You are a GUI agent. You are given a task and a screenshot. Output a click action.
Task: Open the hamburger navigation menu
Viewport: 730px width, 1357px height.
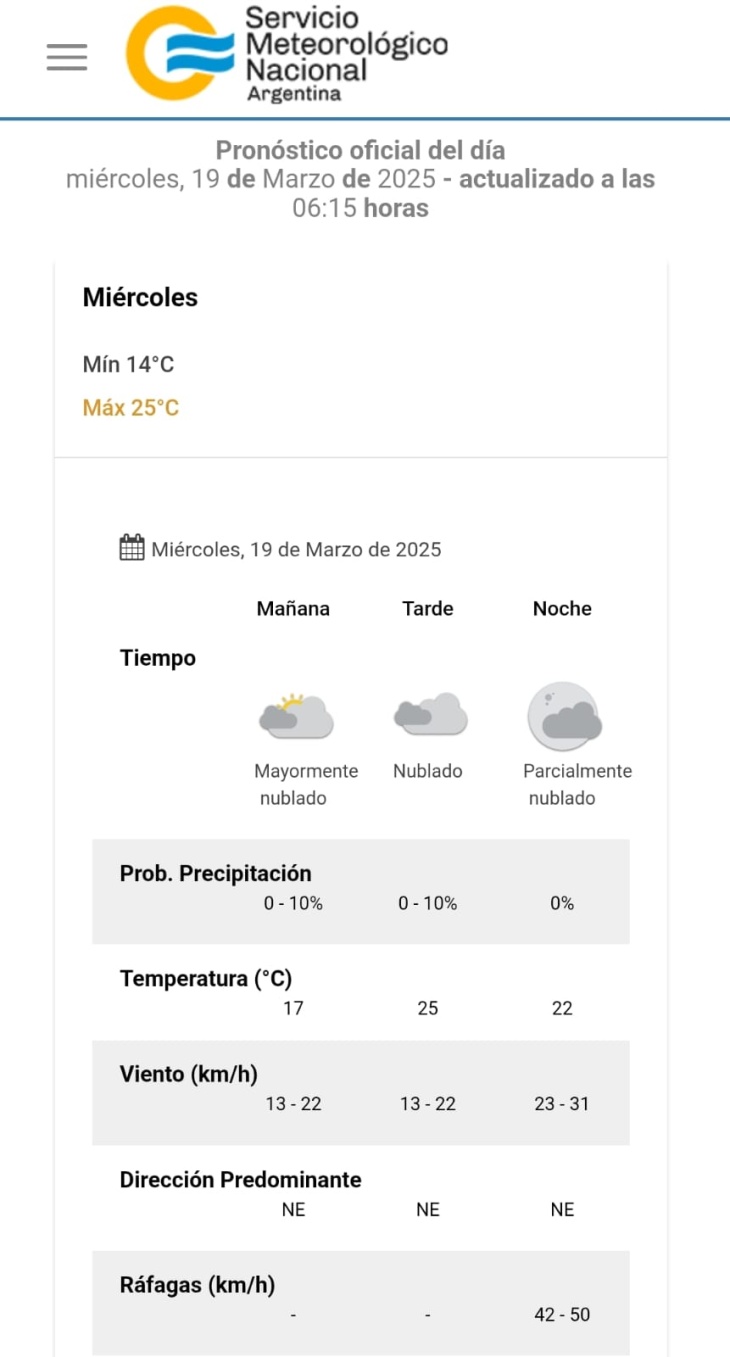[x=67, y=57]
